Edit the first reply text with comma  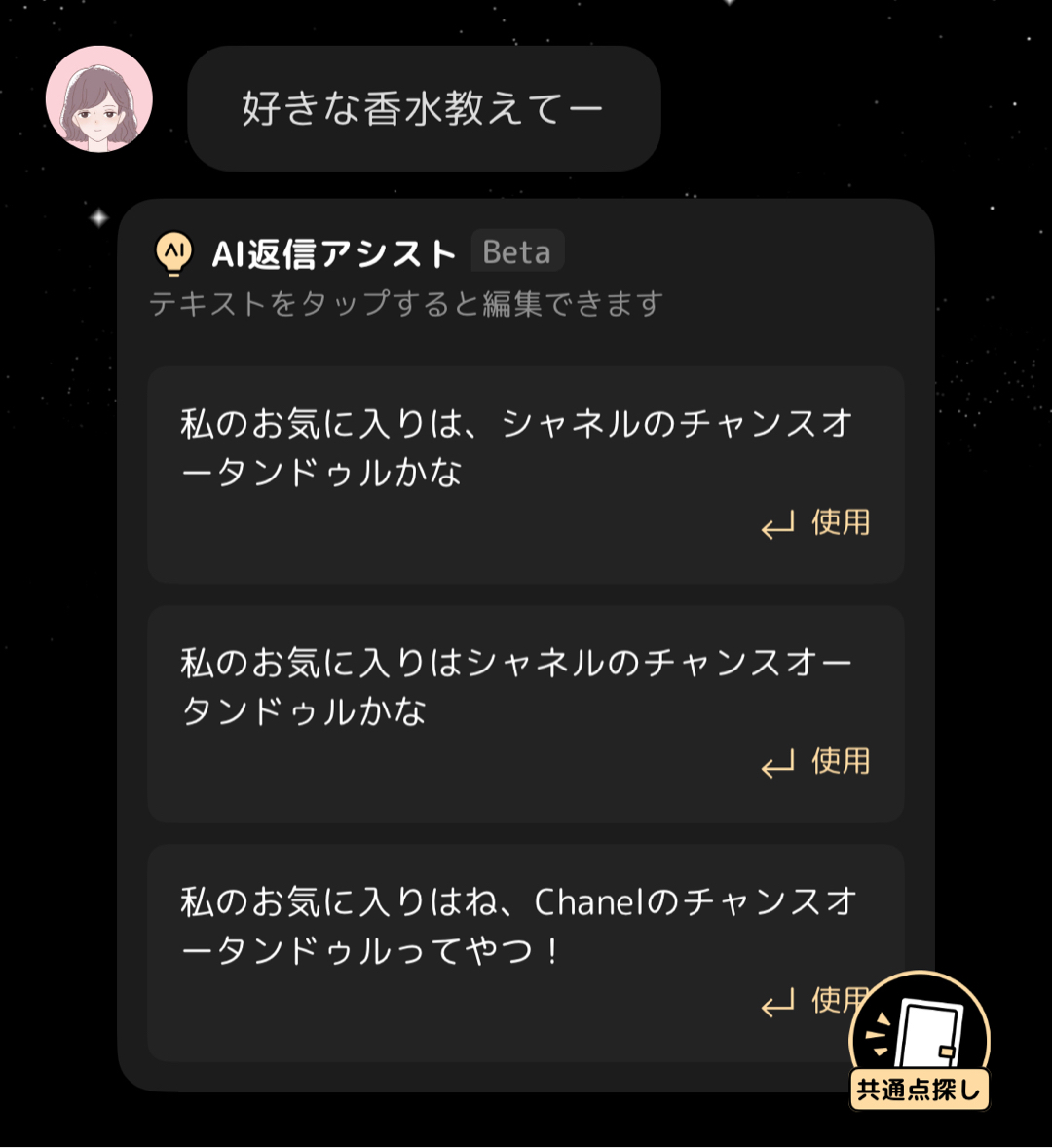516,447
